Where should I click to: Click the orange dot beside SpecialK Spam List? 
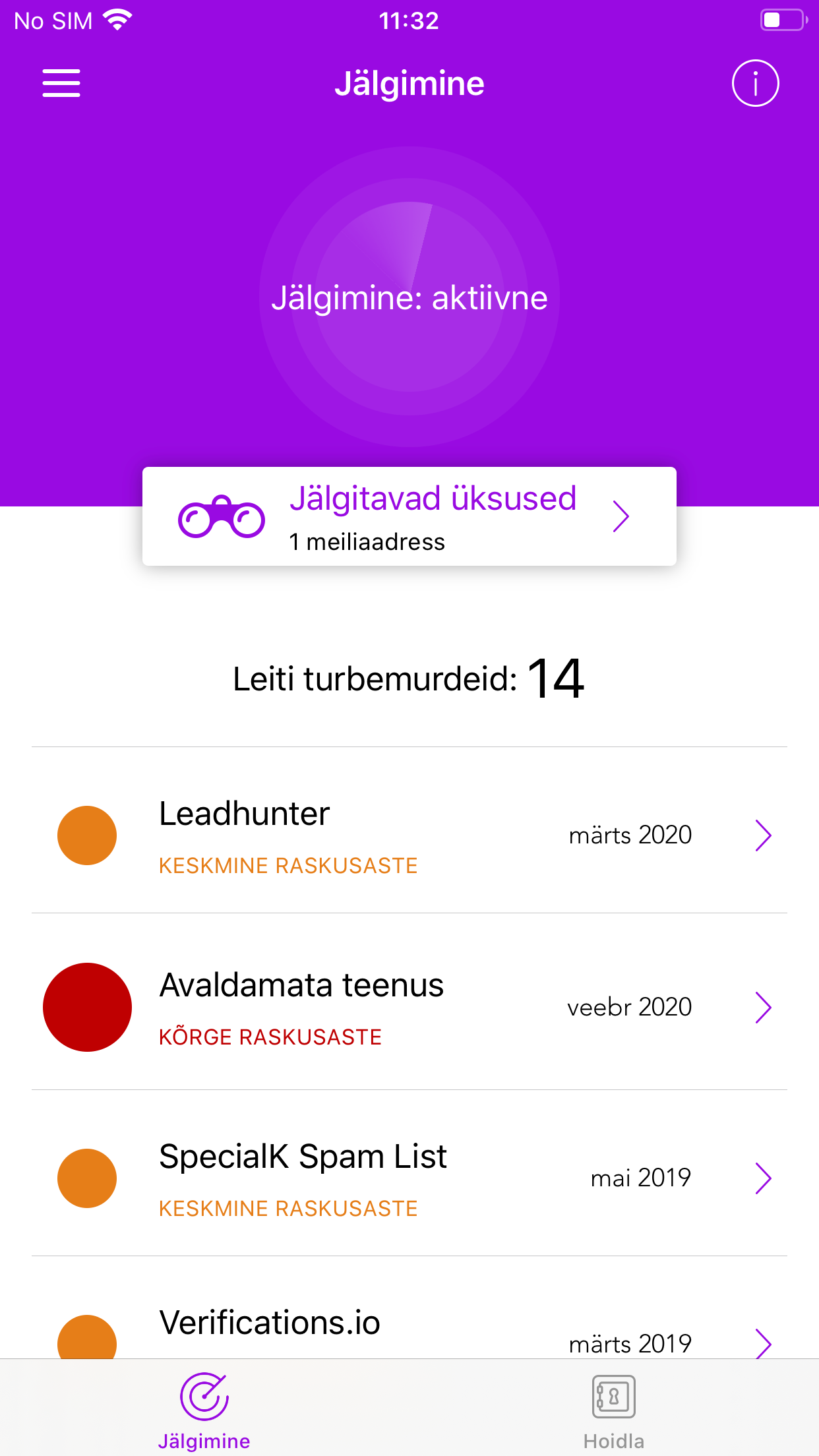[87, 1178]
